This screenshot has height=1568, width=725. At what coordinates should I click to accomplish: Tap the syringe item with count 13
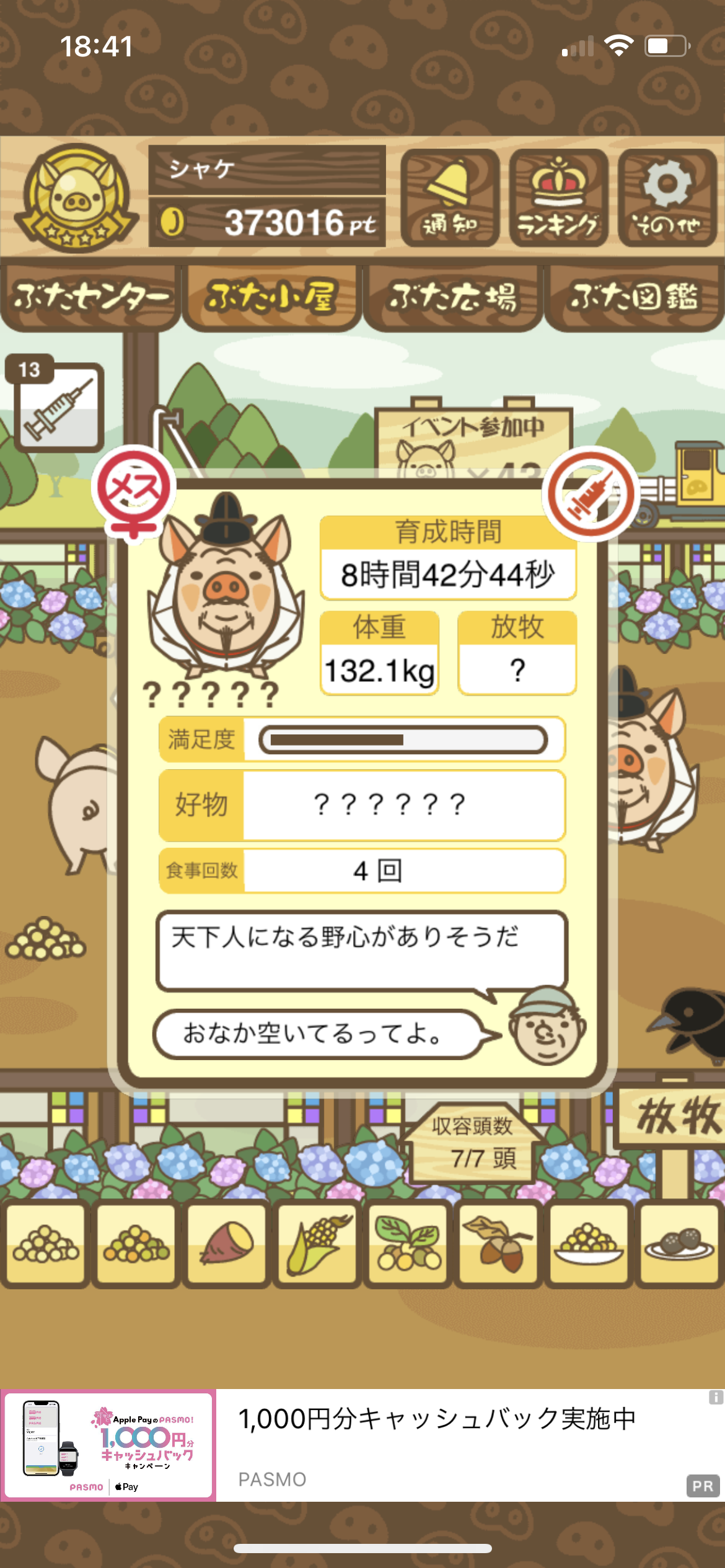tap(56, 403)
